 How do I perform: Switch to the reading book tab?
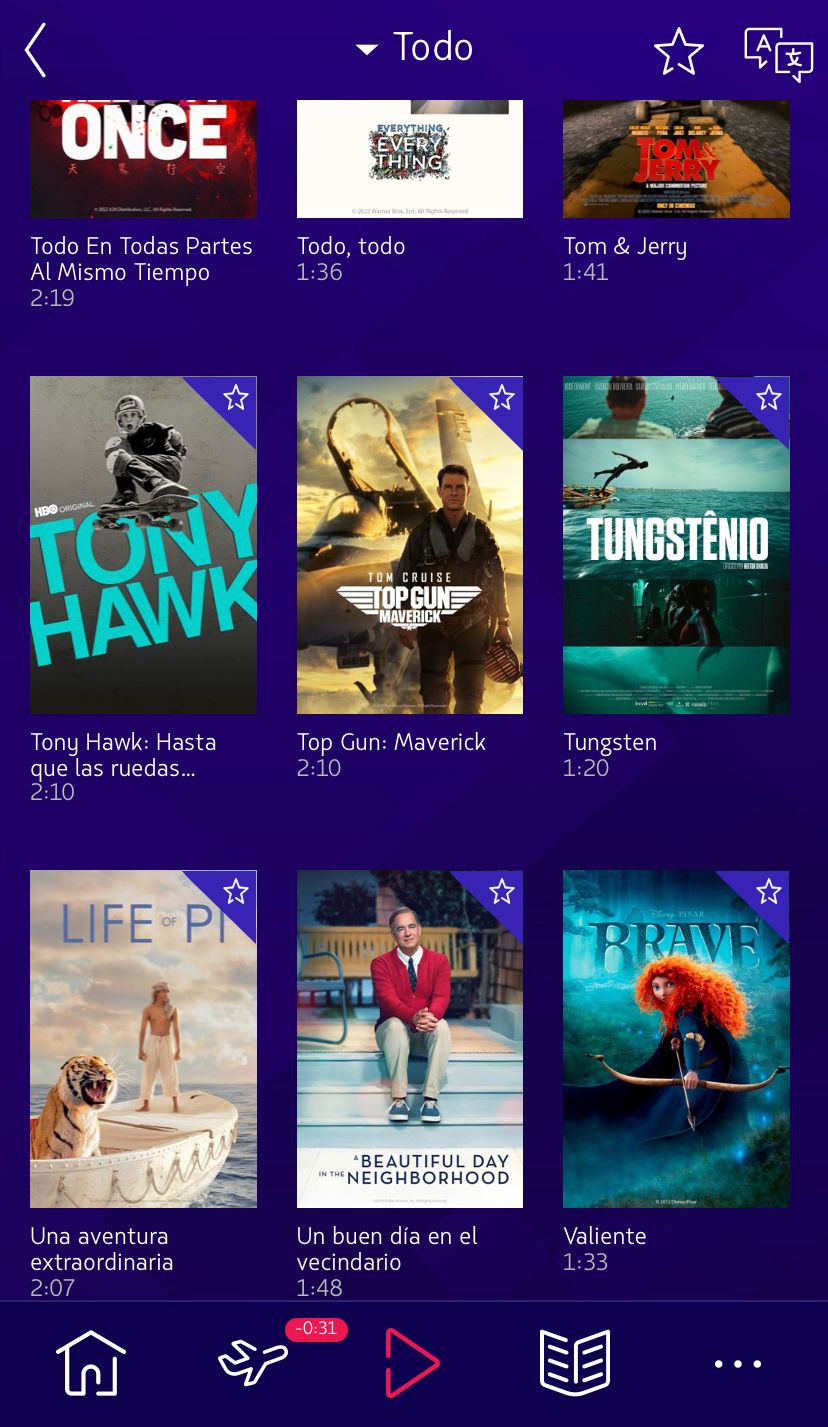[574, 1362]
